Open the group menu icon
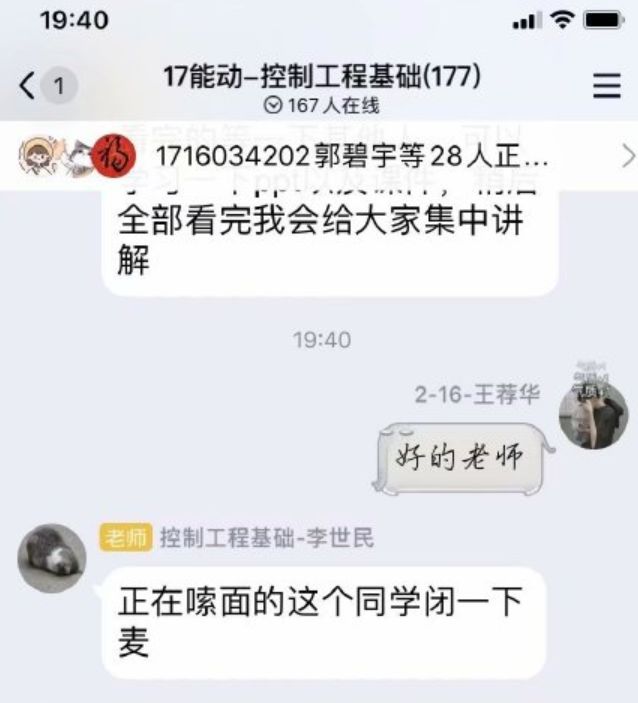This screenshot has width=638, height=703. 607,86
